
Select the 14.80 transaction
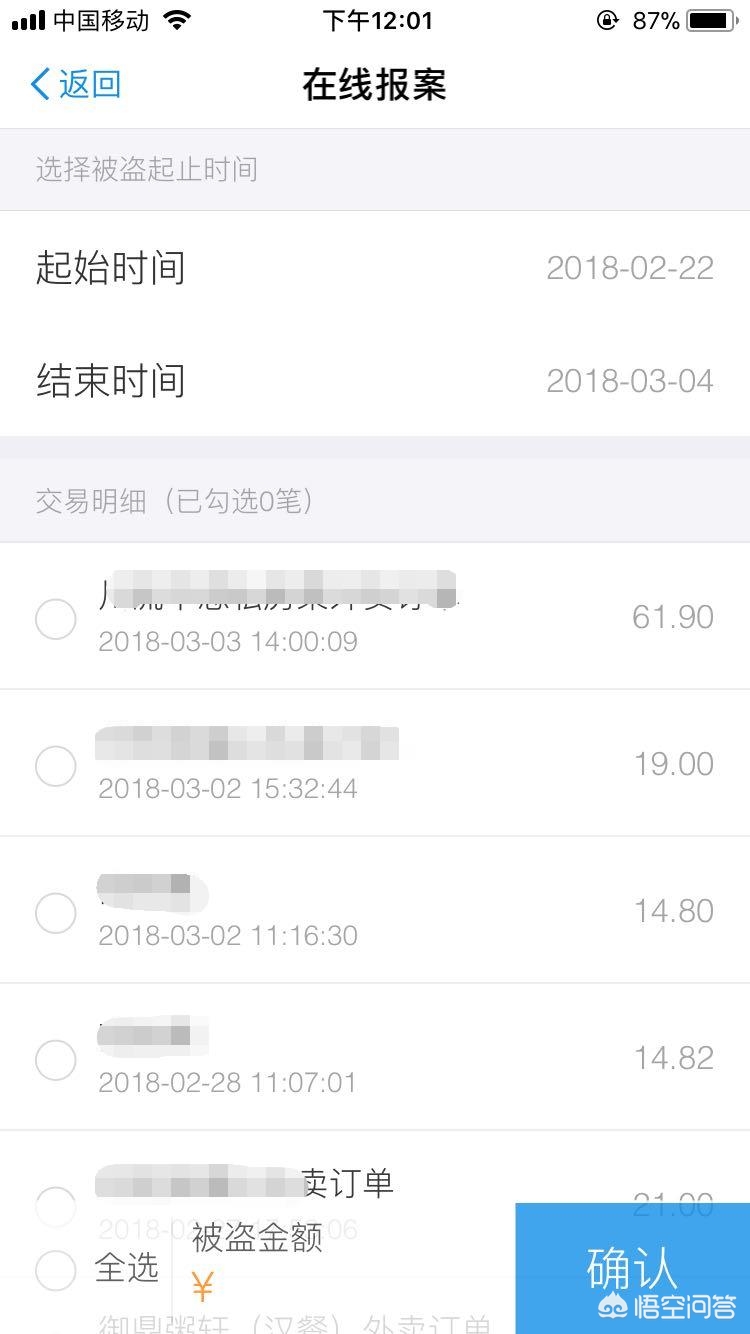(56, 913)
